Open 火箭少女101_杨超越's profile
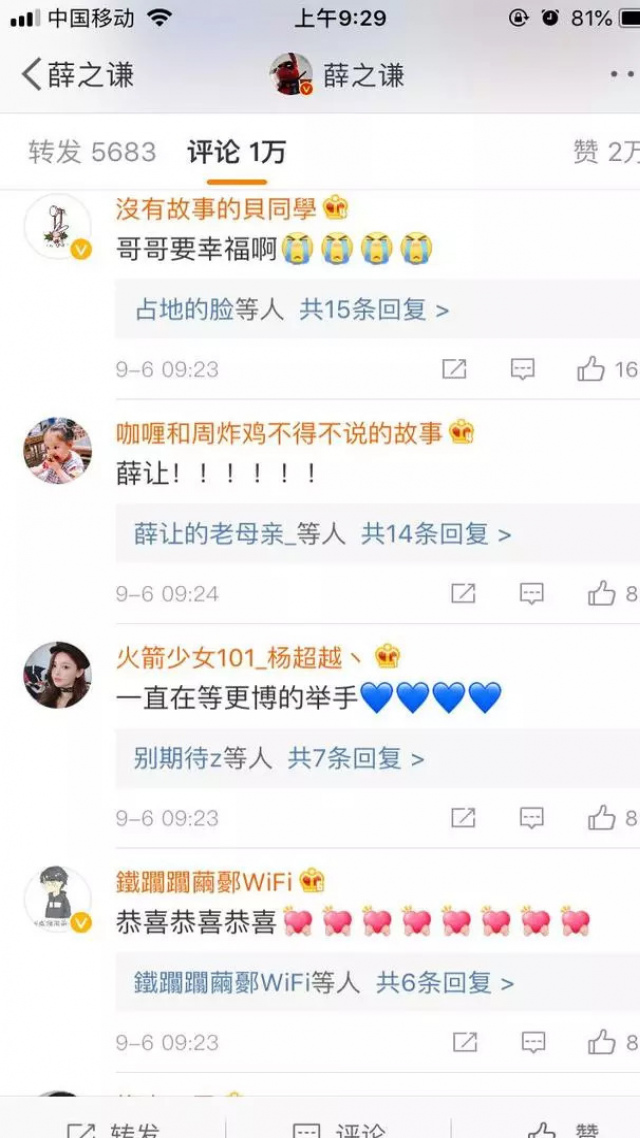 coord(57,674)
